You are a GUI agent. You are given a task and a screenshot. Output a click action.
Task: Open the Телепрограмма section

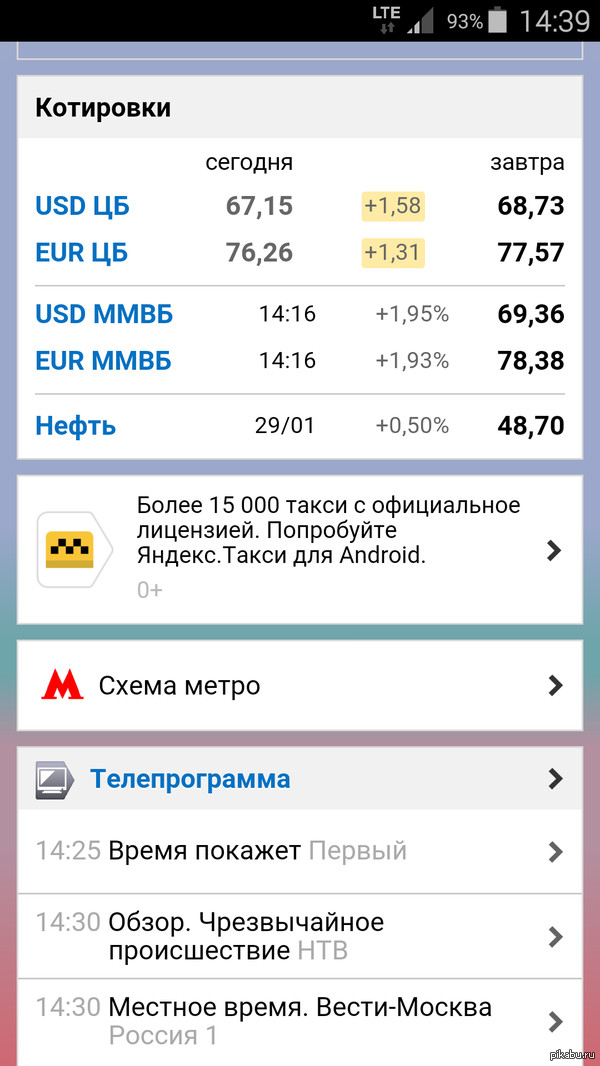(190, 779)
